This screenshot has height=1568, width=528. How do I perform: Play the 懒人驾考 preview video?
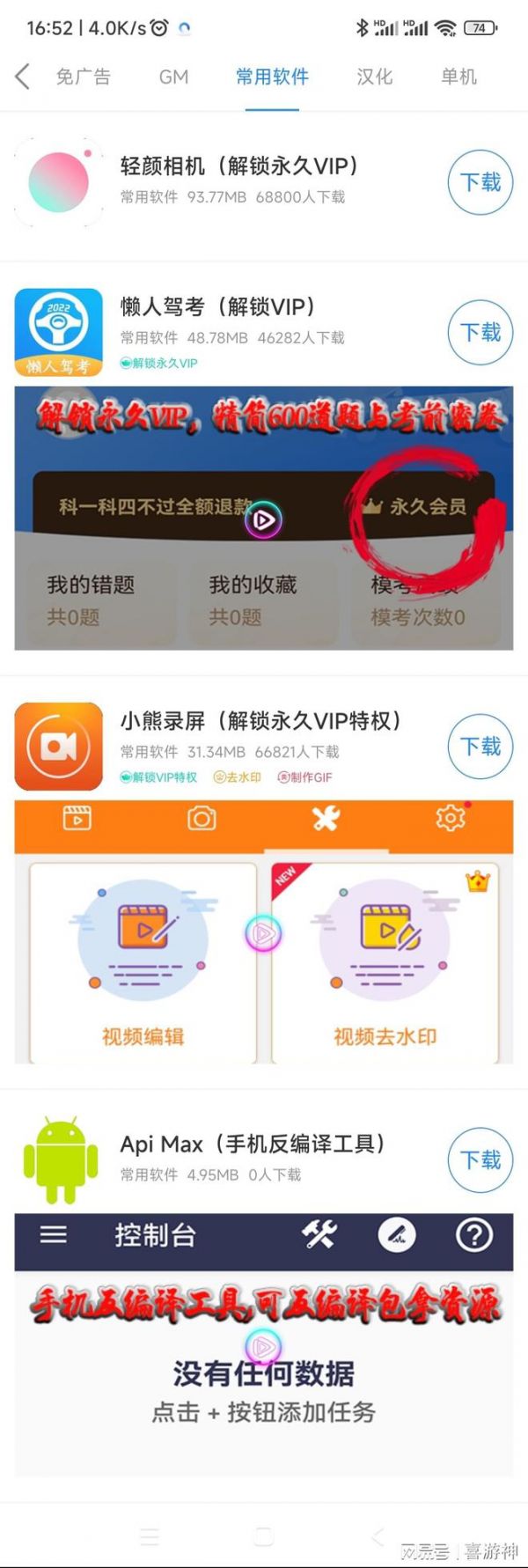[263, 520]
